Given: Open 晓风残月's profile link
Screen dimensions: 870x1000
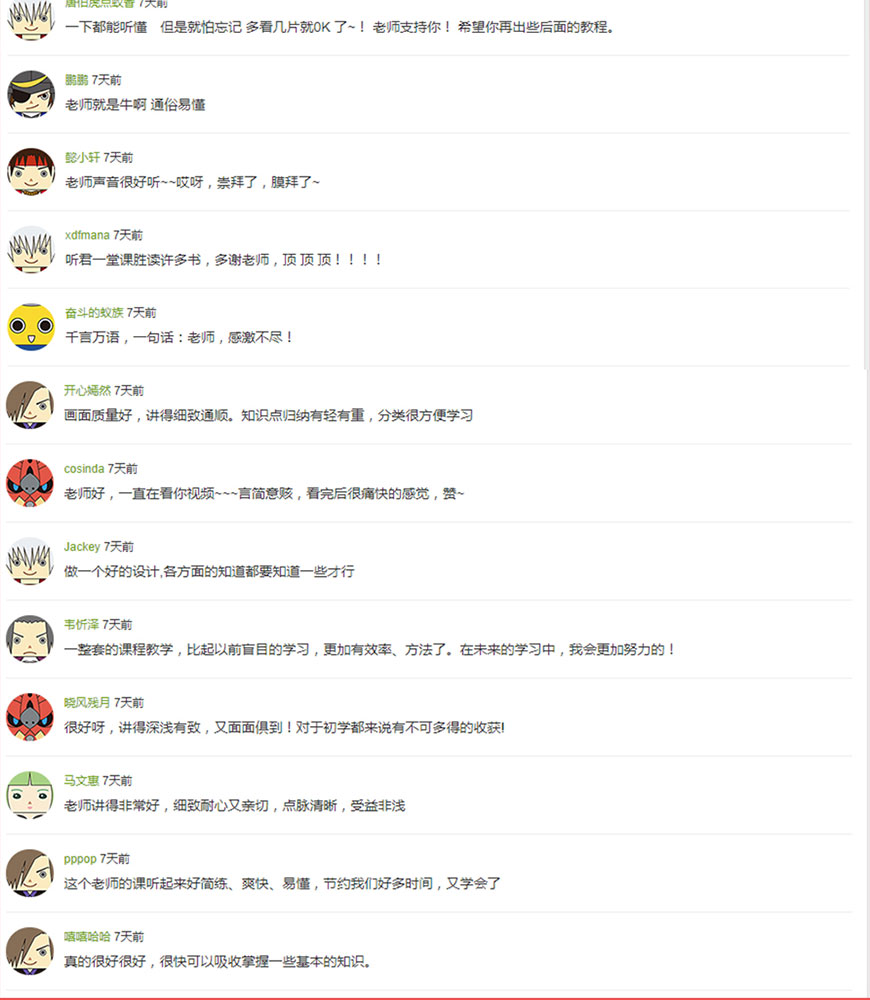Looking at the screenshot, I should (x=87, y=703).
